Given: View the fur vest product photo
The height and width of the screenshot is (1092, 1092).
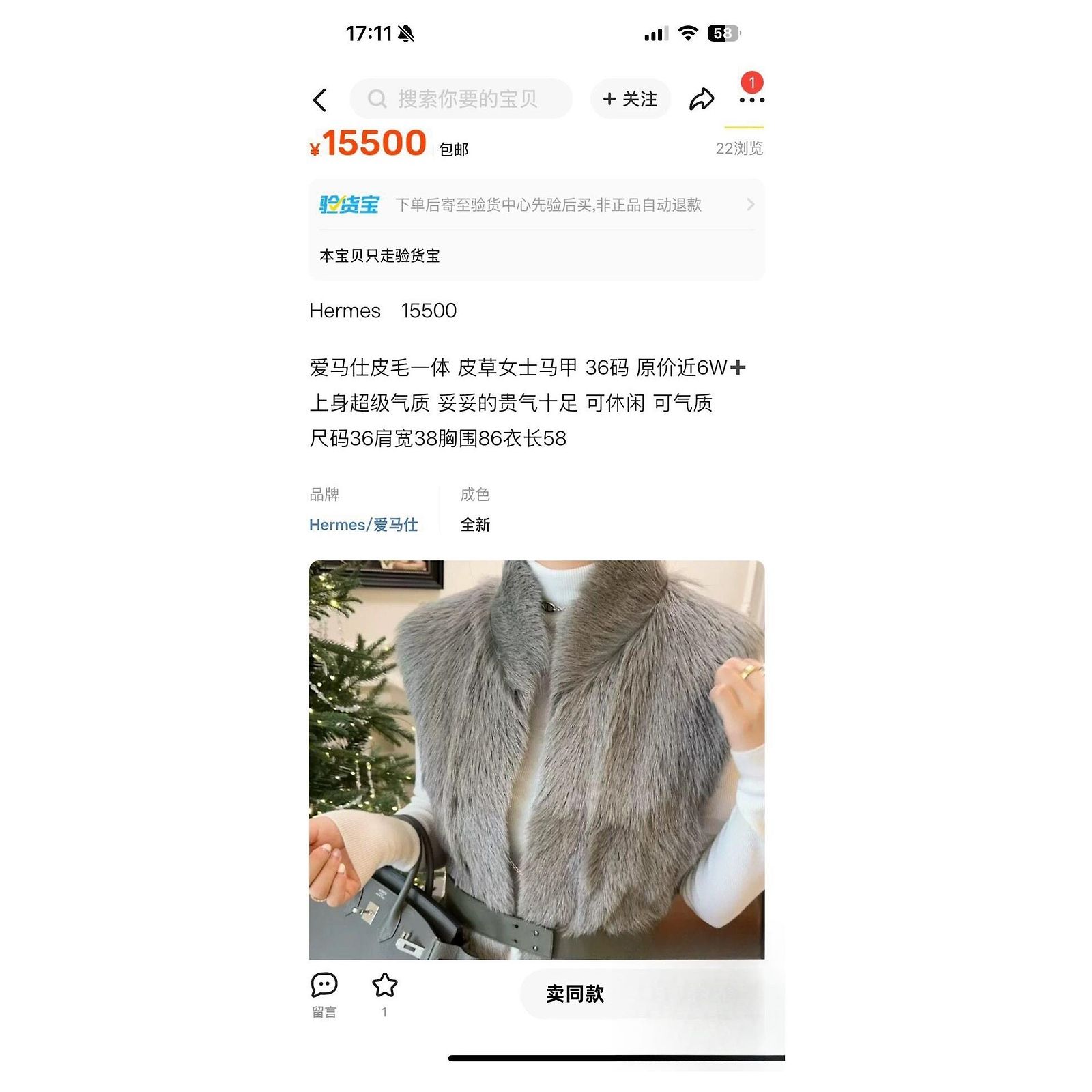Looking at the screenshot, I should (536, 760).
